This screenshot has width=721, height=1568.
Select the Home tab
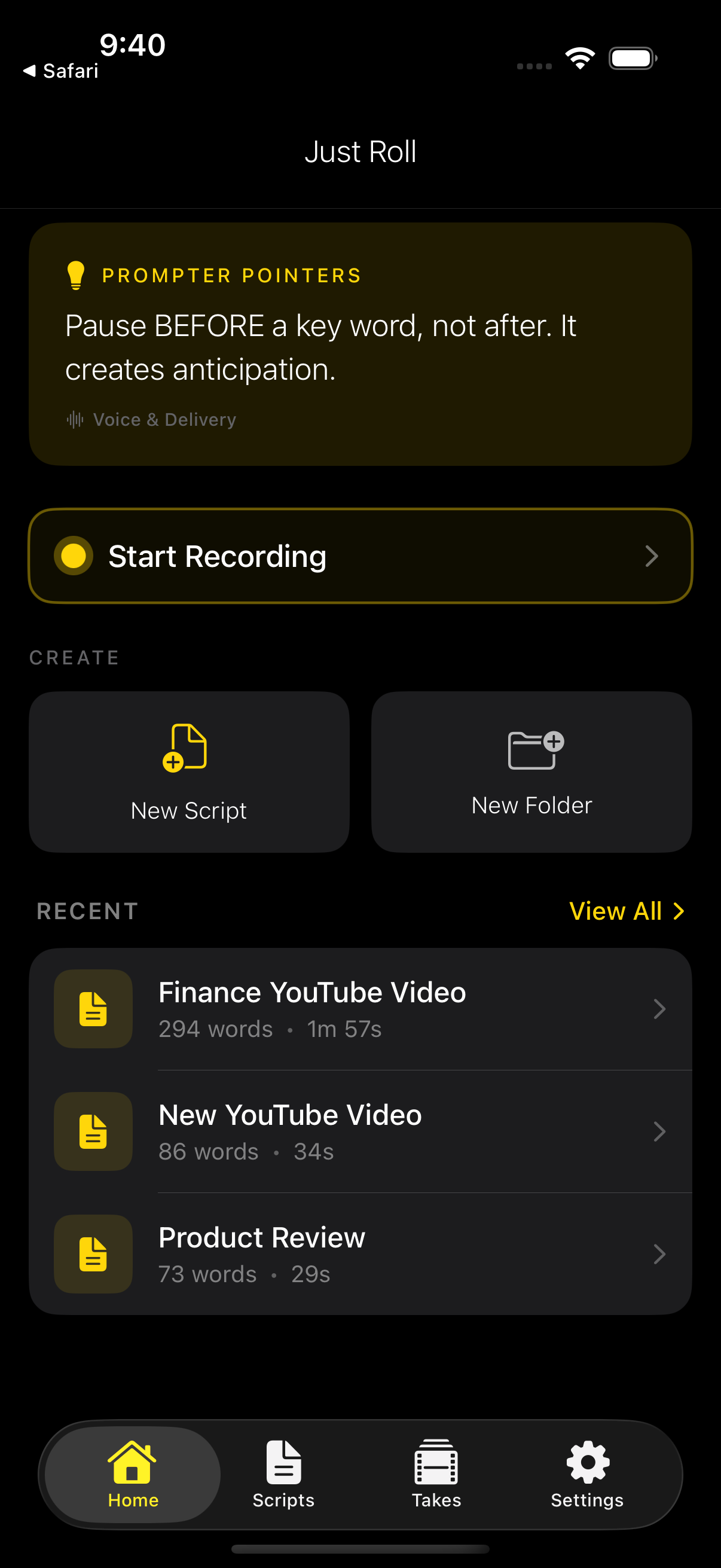(x=133, y=1474)
